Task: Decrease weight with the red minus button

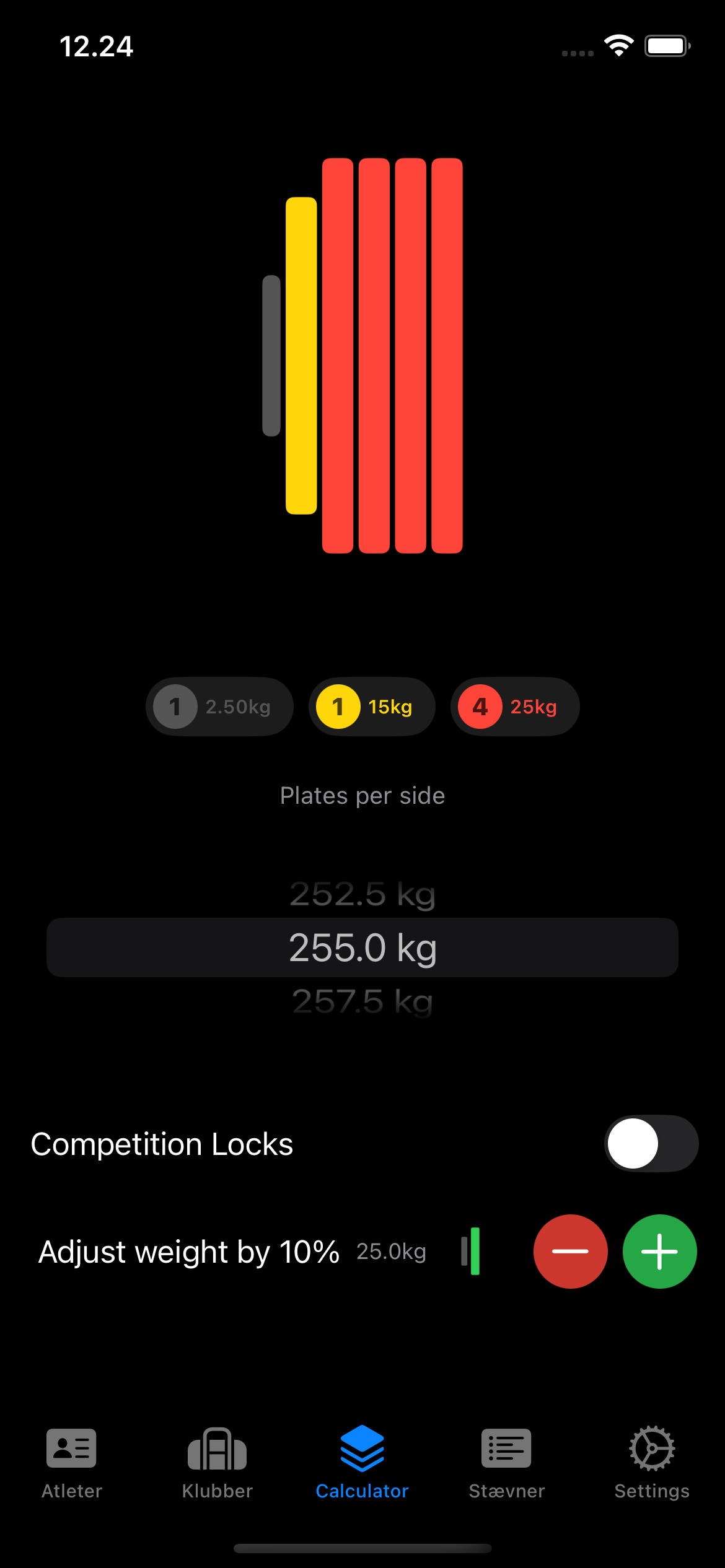Action: point(570,1251)
